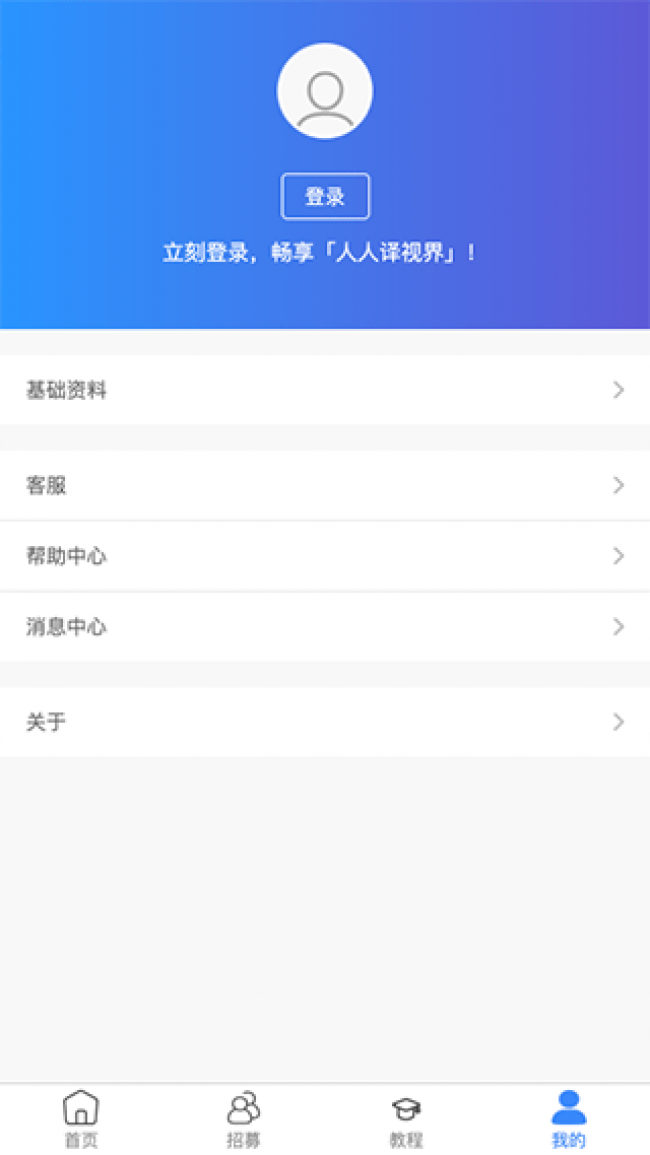Tap the 登录 login button
The width and height of the screenshot is (650, 1155).
[325, 197]
